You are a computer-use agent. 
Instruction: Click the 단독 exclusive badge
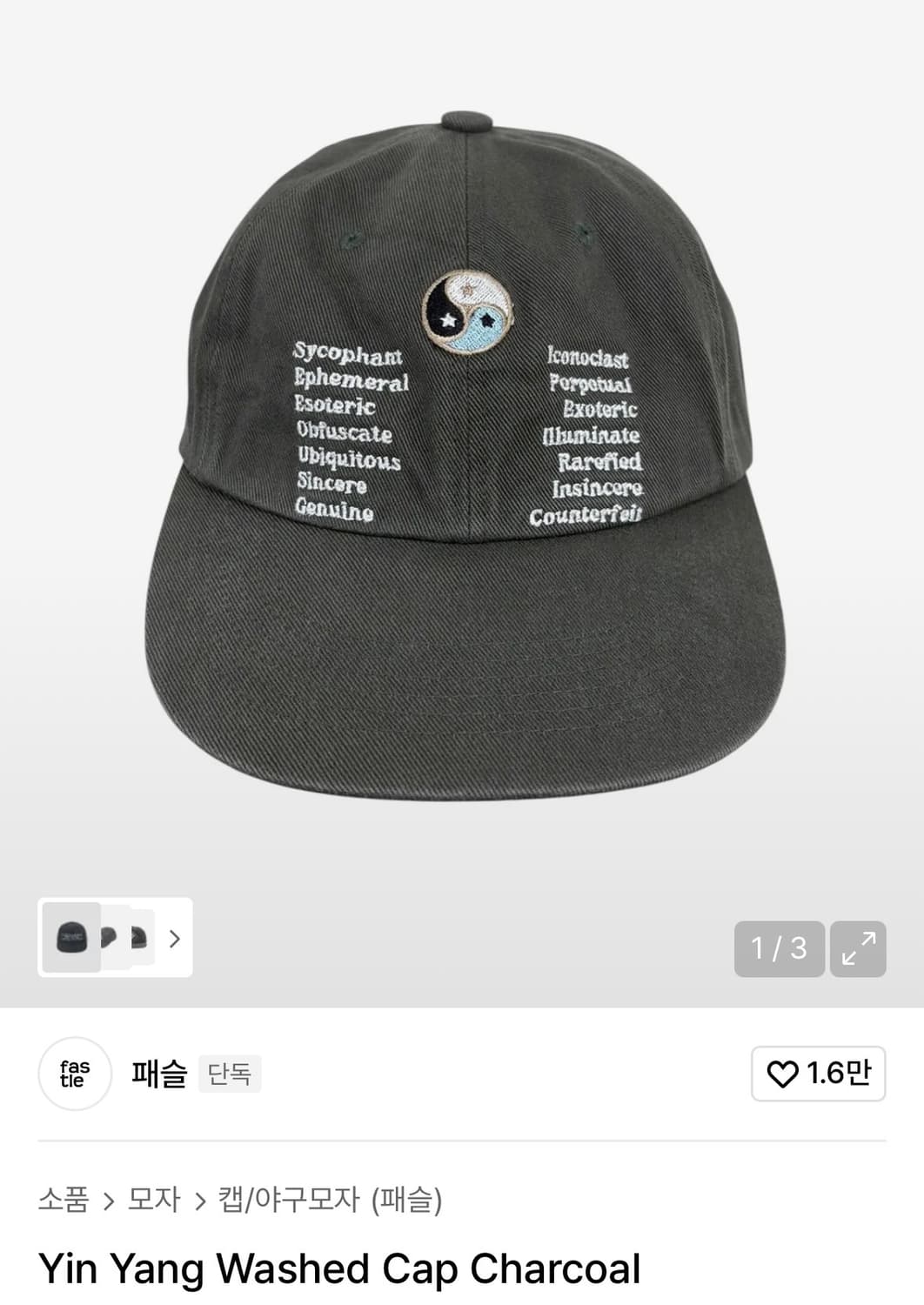point(231,1074)
